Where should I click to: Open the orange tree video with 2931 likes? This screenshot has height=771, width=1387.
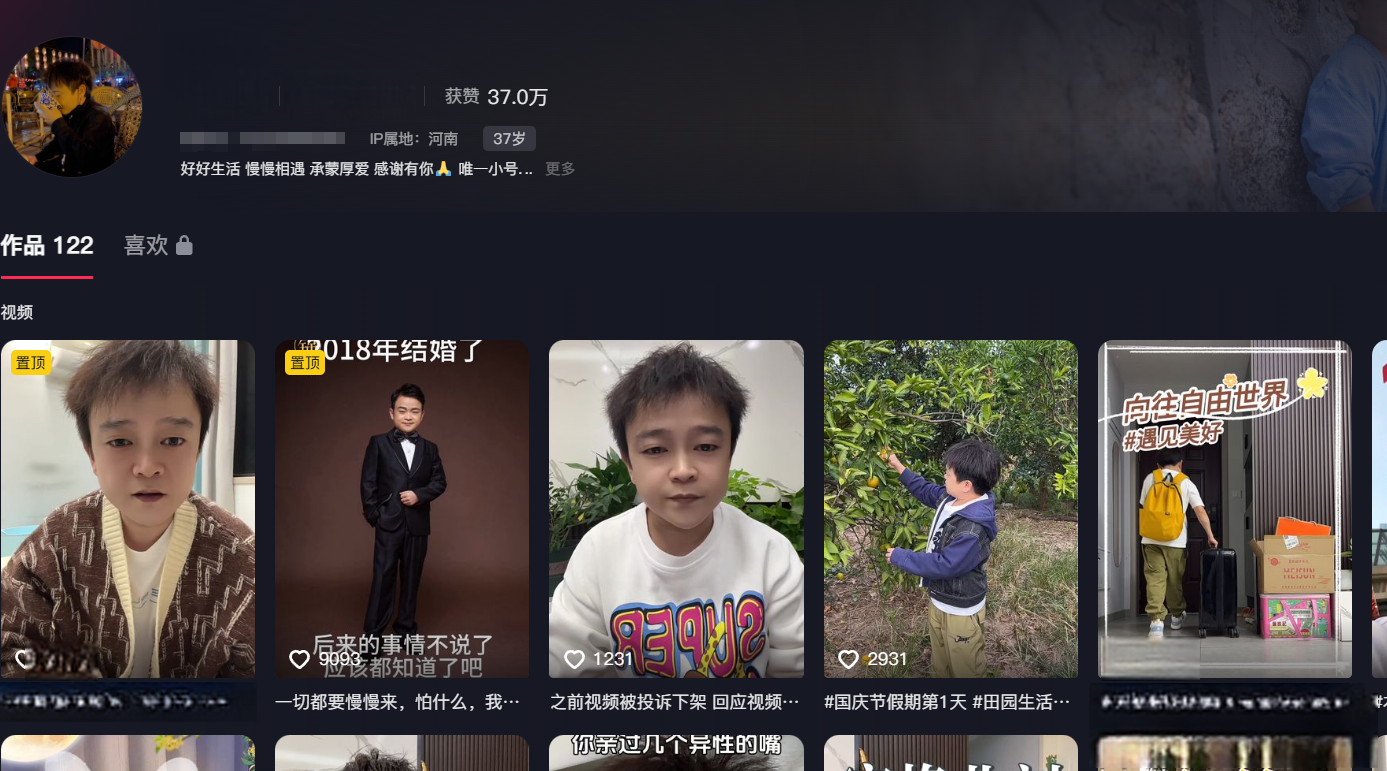[950, 508]
